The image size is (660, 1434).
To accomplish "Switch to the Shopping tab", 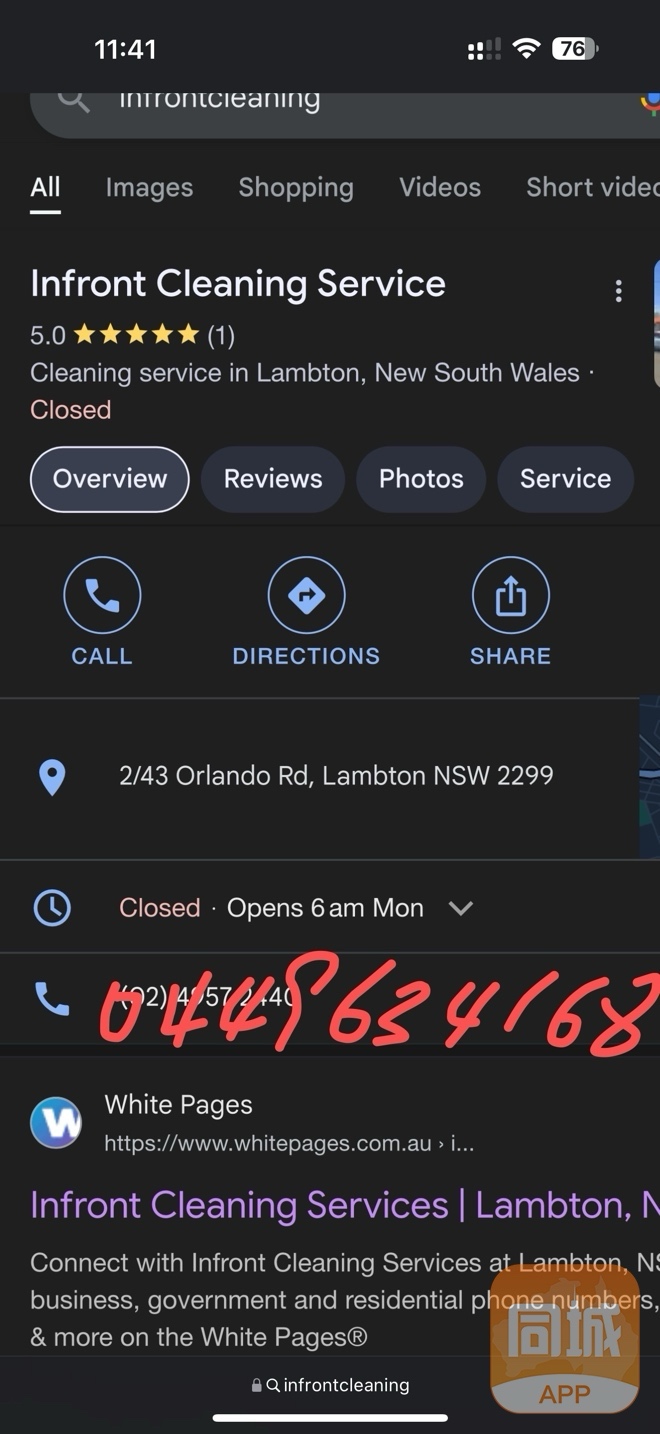I will (296, 188).
